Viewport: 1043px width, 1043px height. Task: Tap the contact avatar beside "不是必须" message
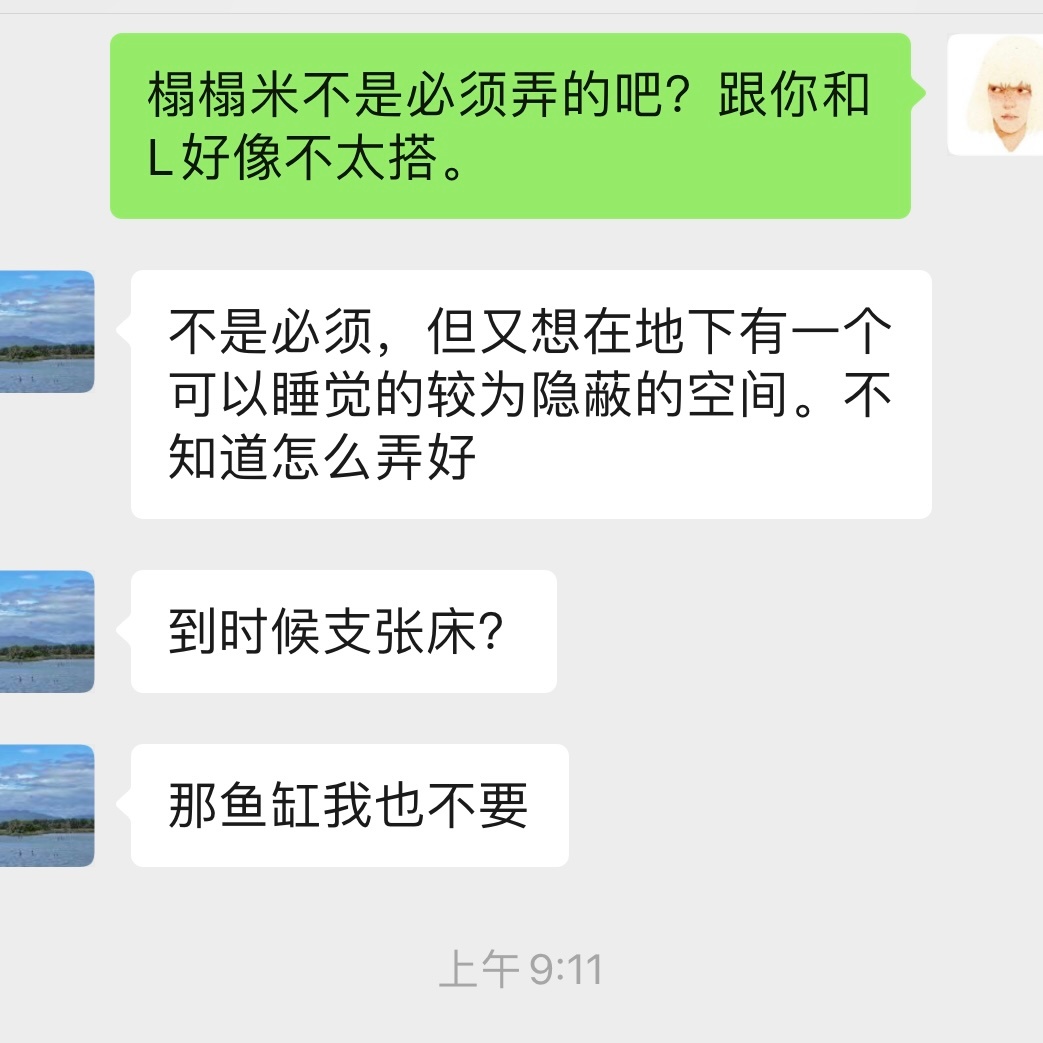[x=47, y=331]
